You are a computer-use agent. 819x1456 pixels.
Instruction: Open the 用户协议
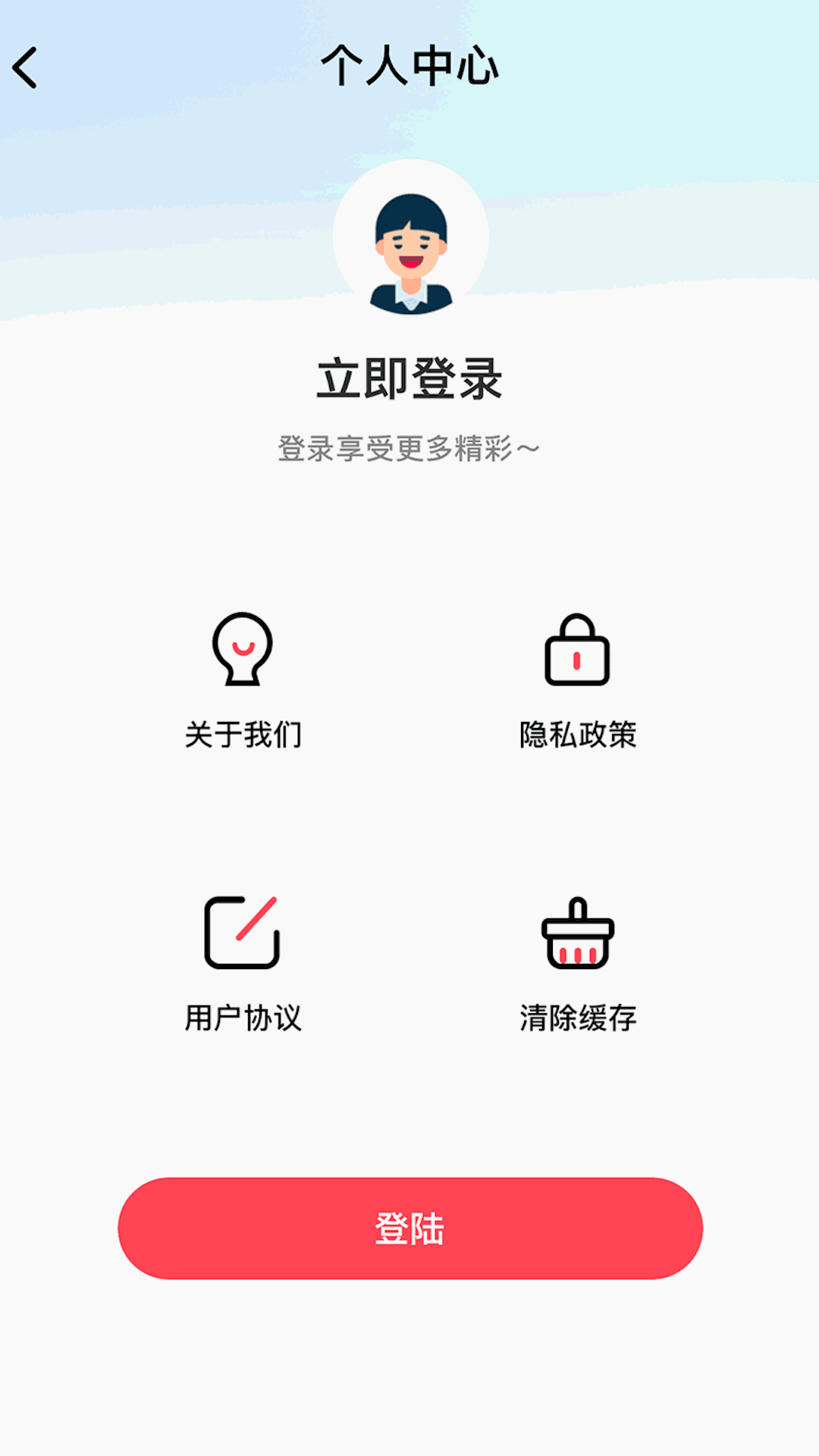coord(243,963)
